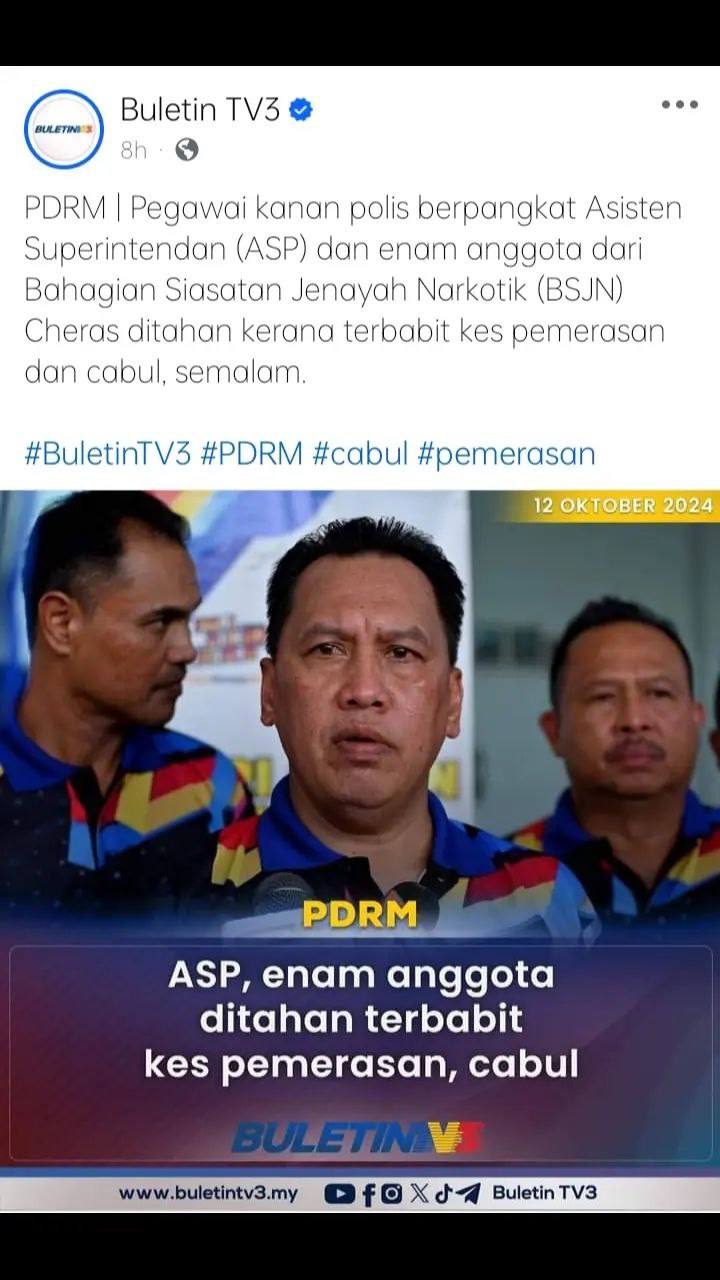Open the #pemerasan hashtag
This screenshot has height=1280, width=720.
point(506,454)
